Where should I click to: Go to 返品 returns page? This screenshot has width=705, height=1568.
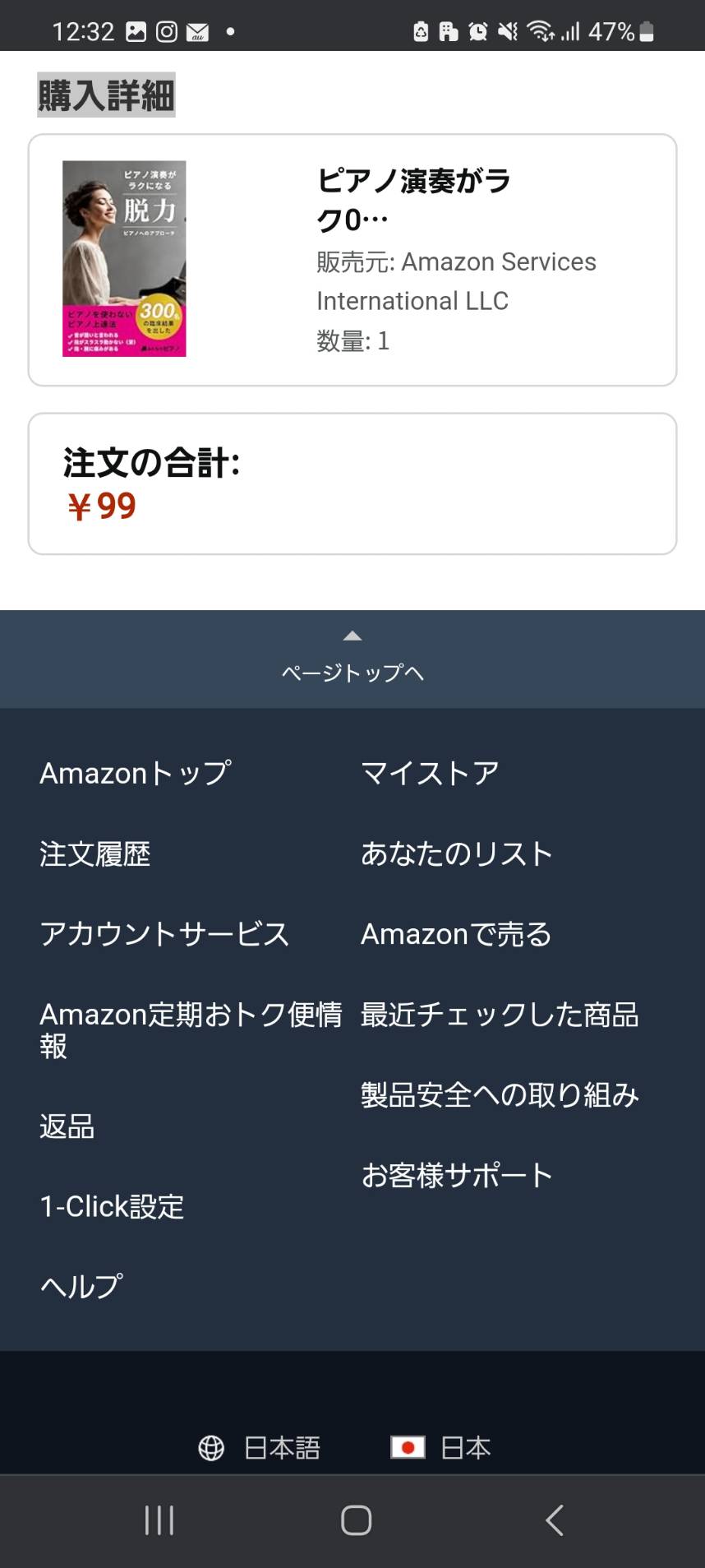point(67,1126)
